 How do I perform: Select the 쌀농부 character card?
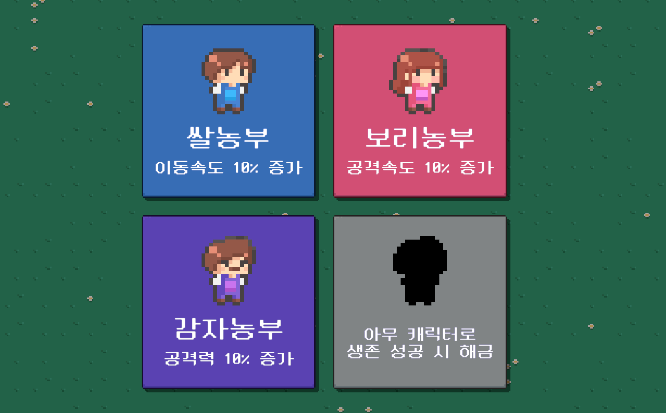[229, 110]
